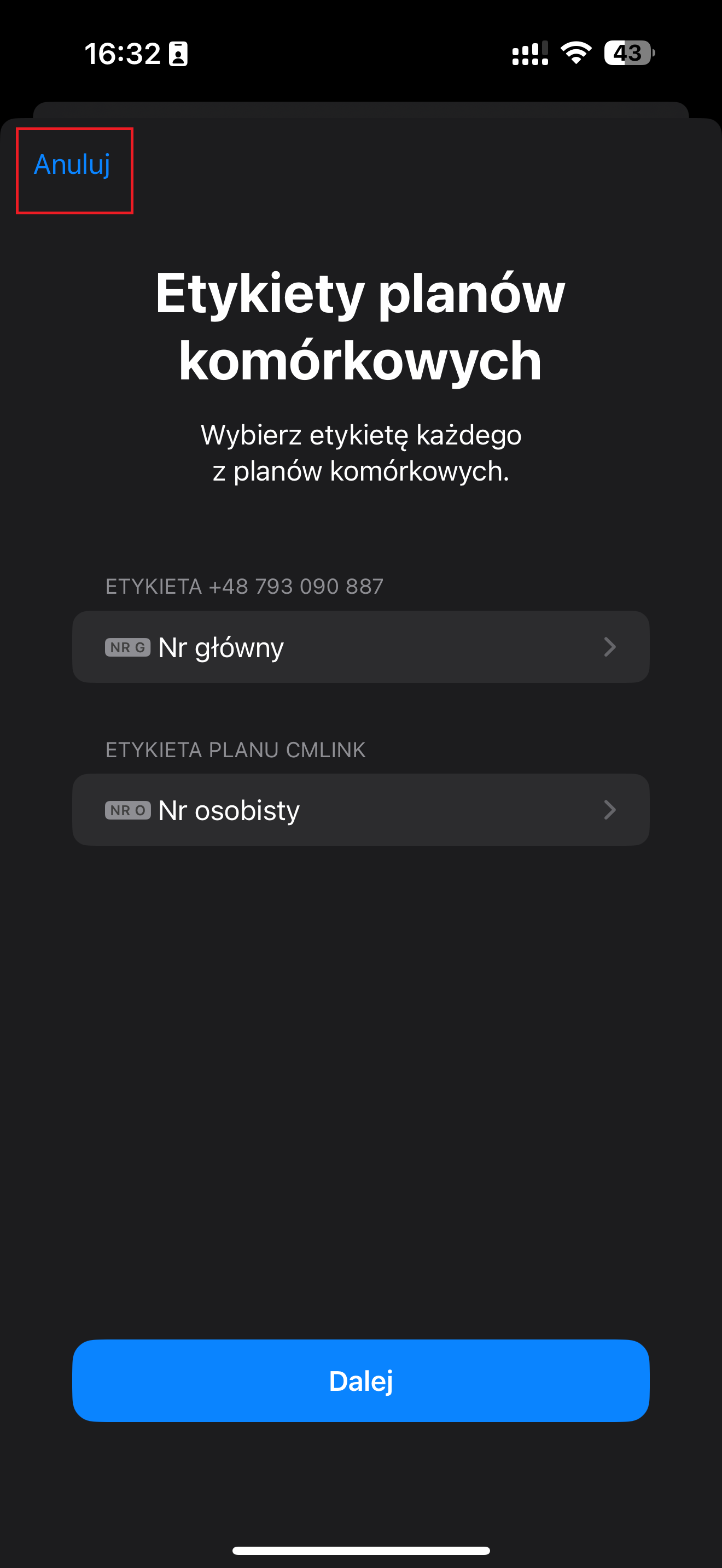Tap the SIM card icon beside the clock

point(177,54)
